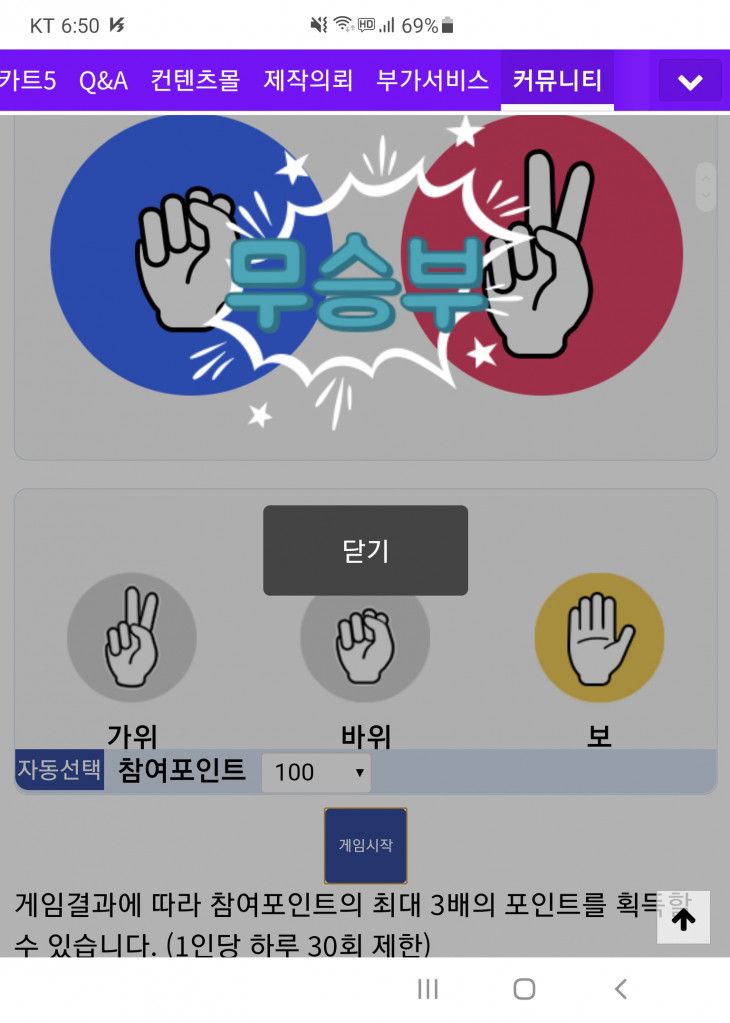Jump to top with arrow button

[x=684, y=918]
